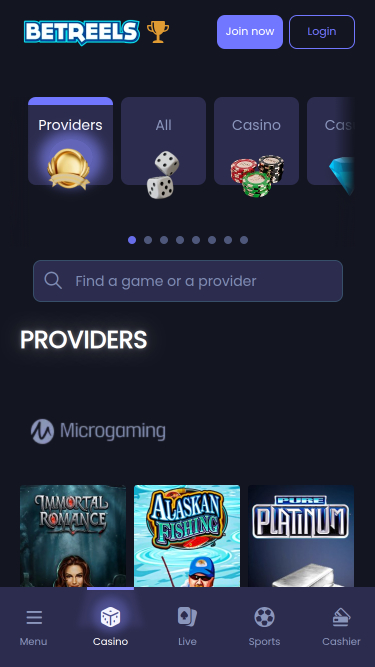Choose the Casino category with chips
The width and height of the screenshot is (375, 667).
tap(256, 141)
